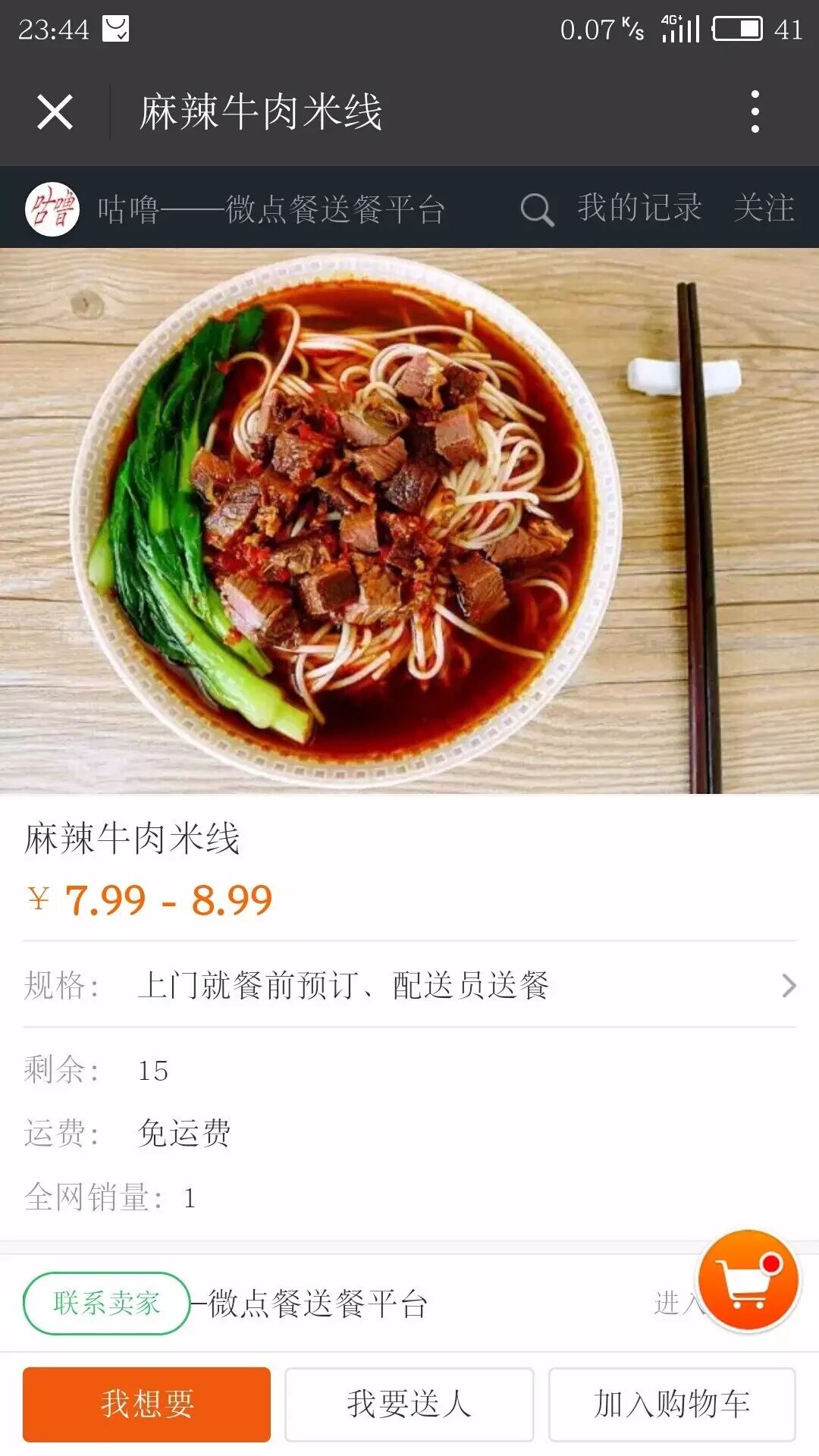Expand the 规格 options row
This screenshot has width=819, height=1456.
point(409,985)
